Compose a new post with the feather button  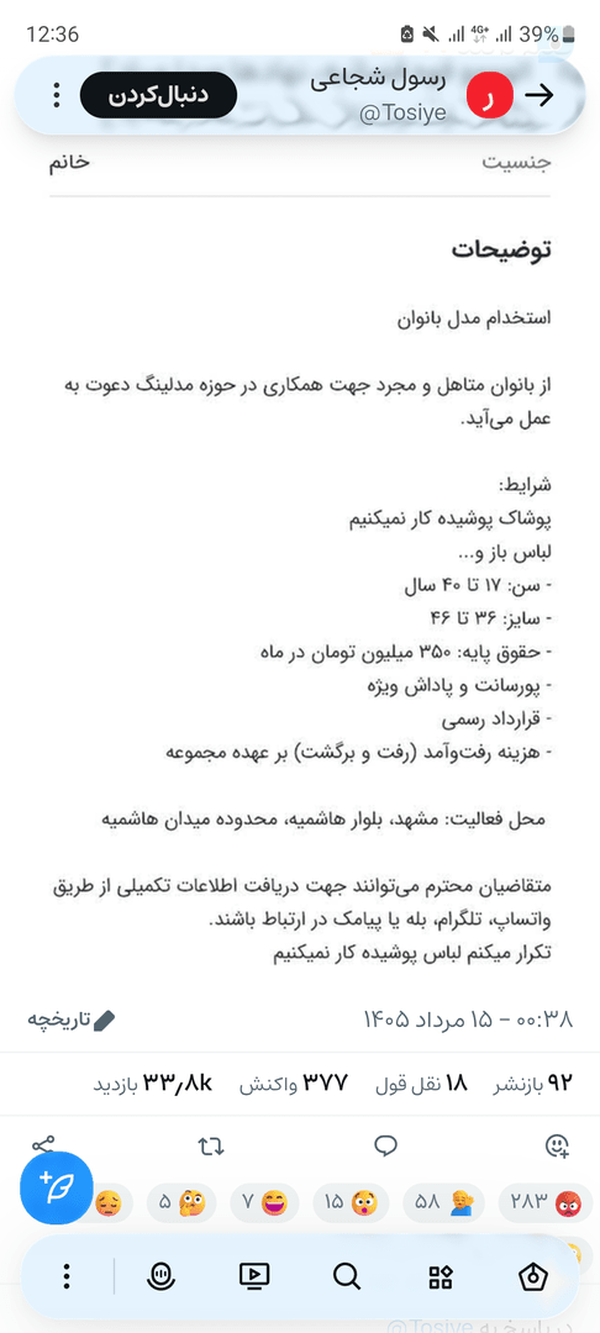click(x=57, y=1188)
